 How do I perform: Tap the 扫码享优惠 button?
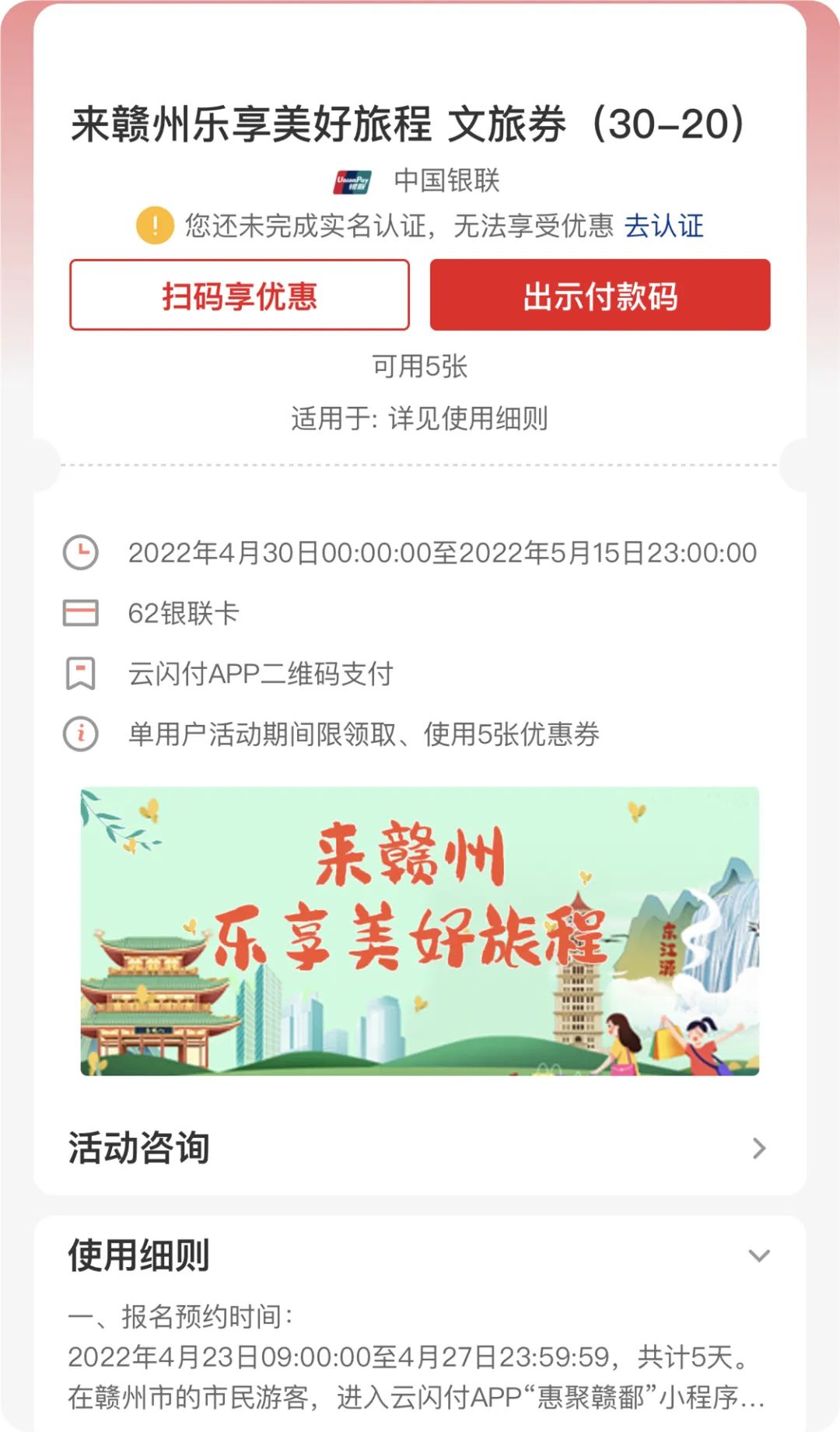pos(240,296)
